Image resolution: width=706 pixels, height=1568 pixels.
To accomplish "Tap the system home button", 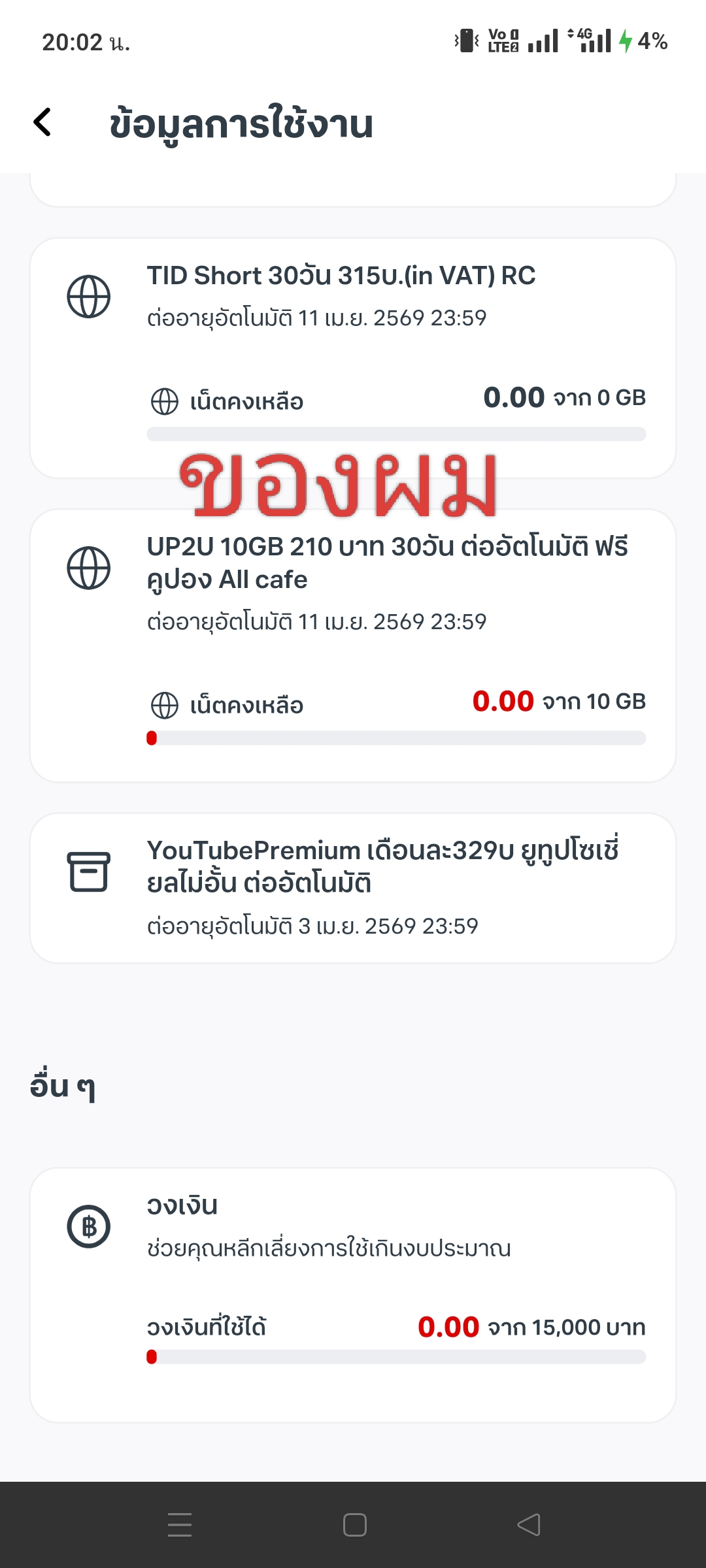I will pos(354,1525).
